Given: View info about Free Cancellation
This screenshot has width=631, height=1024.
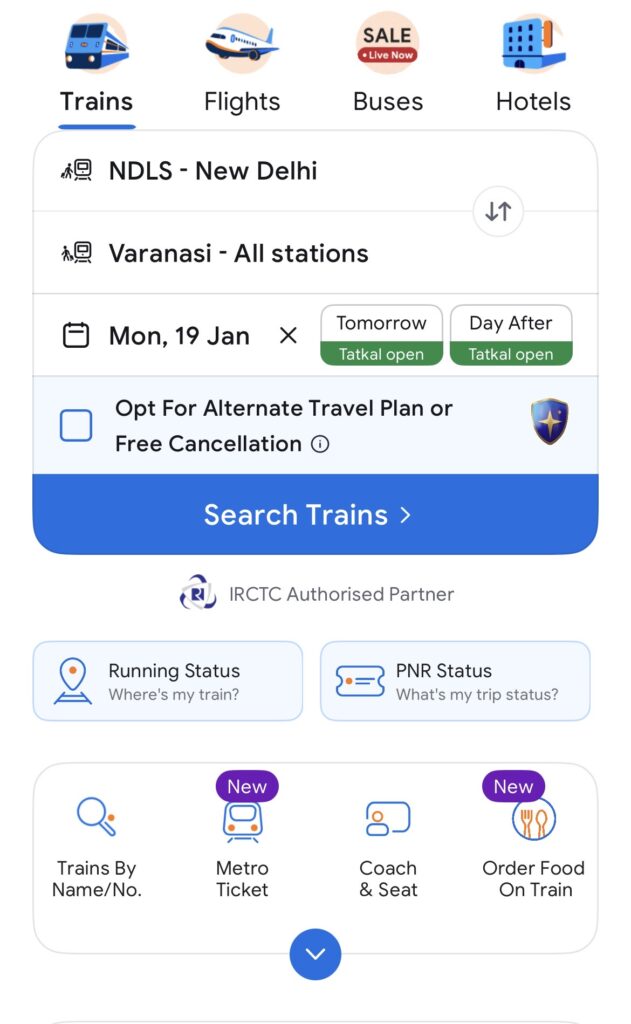Looking at the screenshot, I should tap(320, 445).
